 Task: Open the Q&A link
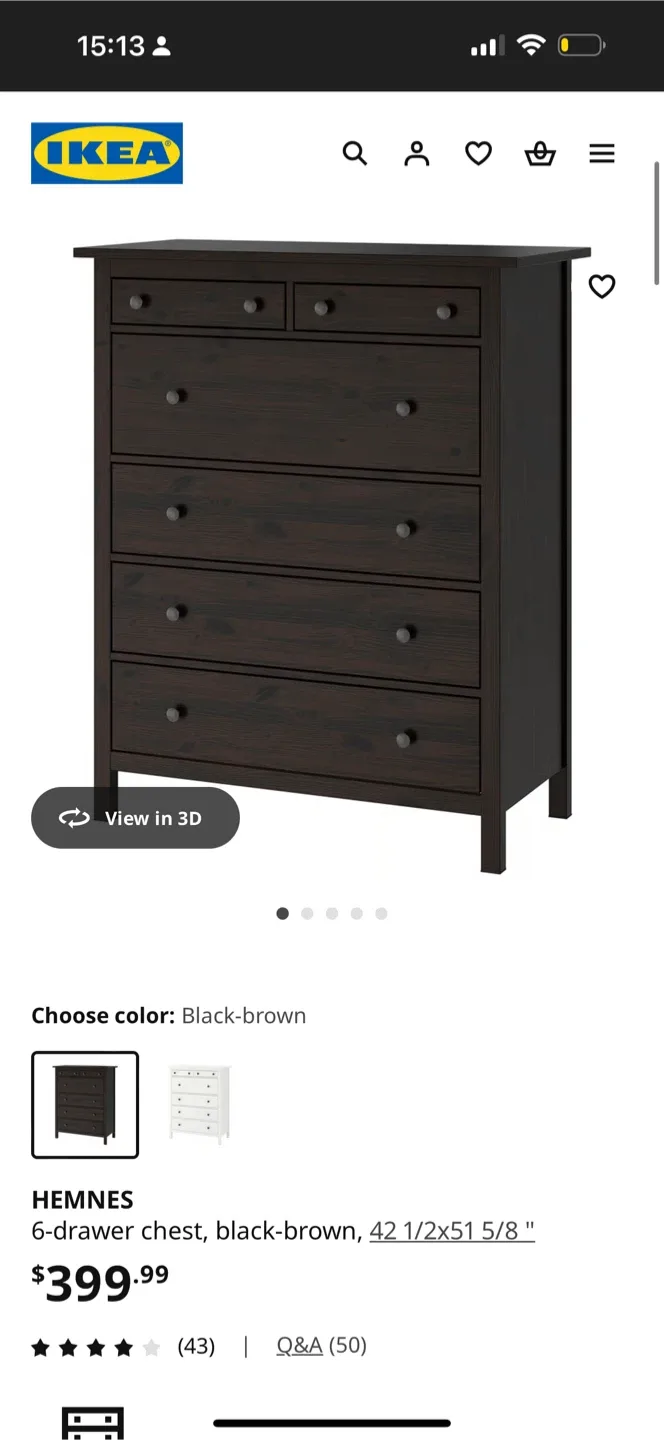point(299,1346)
